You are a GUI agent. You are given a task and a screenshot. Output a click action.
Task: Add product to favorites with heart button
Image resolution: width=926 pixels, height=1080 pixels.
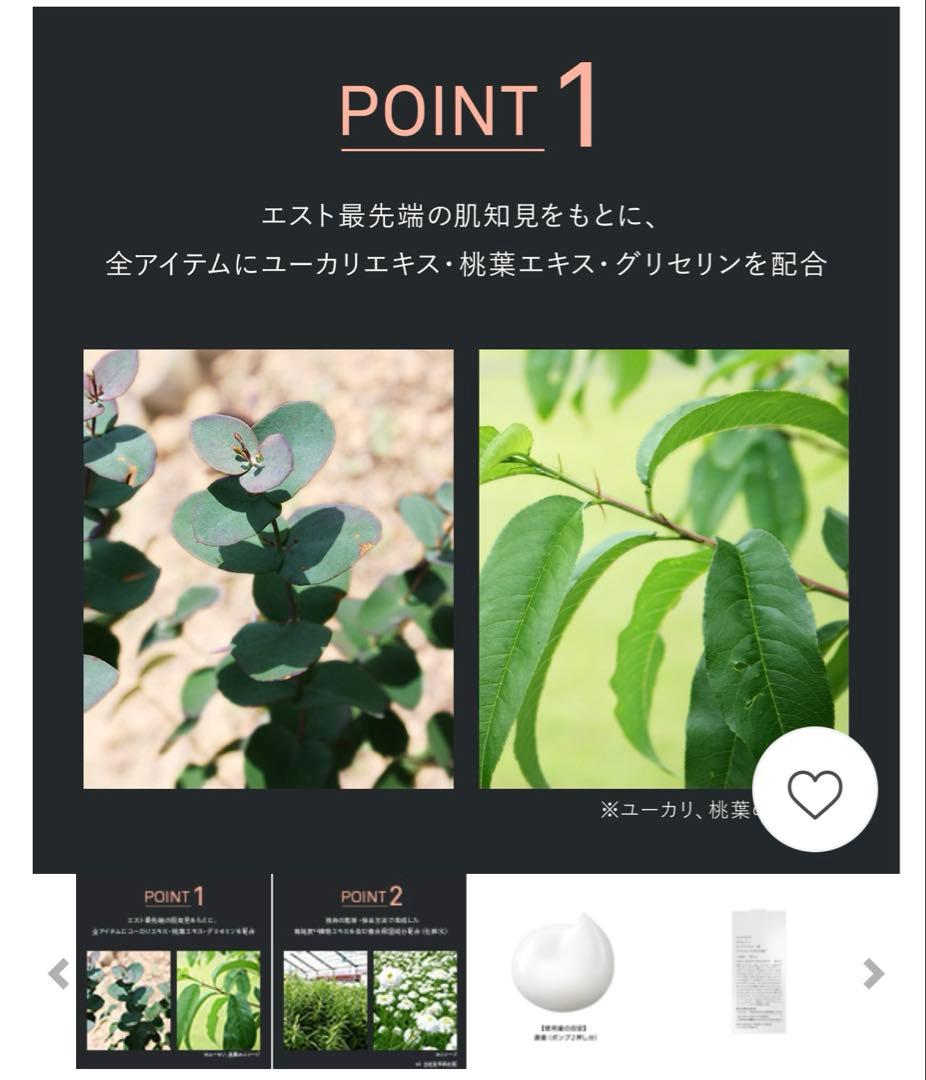pos(815,789)
